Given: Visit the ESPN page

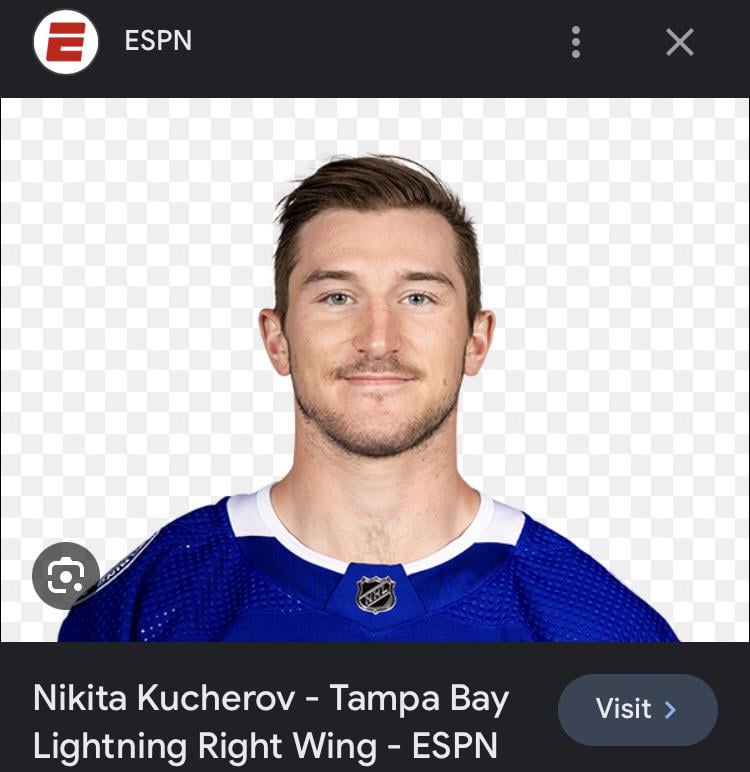Looking at the screenshot, I should [x=637, y=710].
